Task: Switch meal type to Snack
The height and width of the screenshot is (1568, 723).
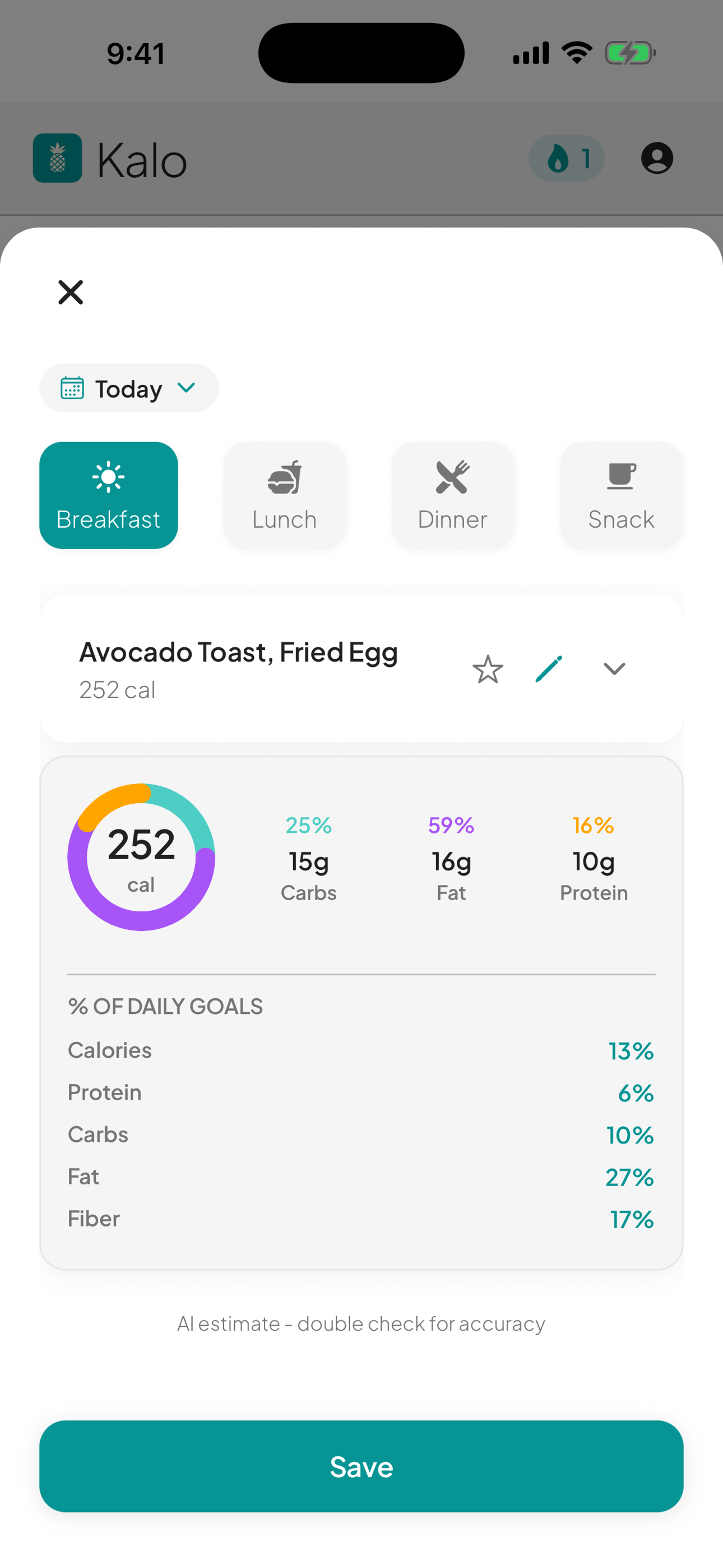Action: click(621, 495)
